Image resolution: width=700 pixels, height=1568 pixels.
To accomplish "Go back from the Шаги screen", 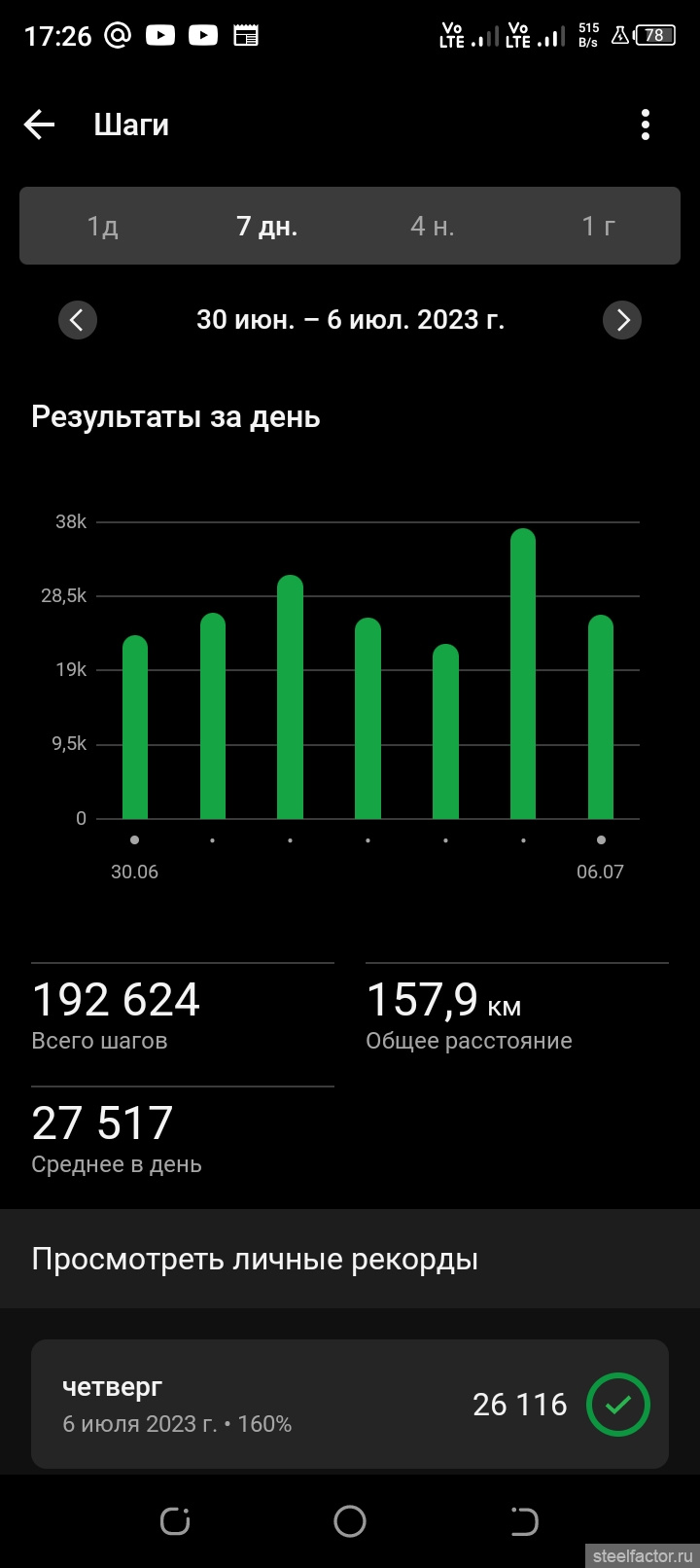I will click(39, 125).
